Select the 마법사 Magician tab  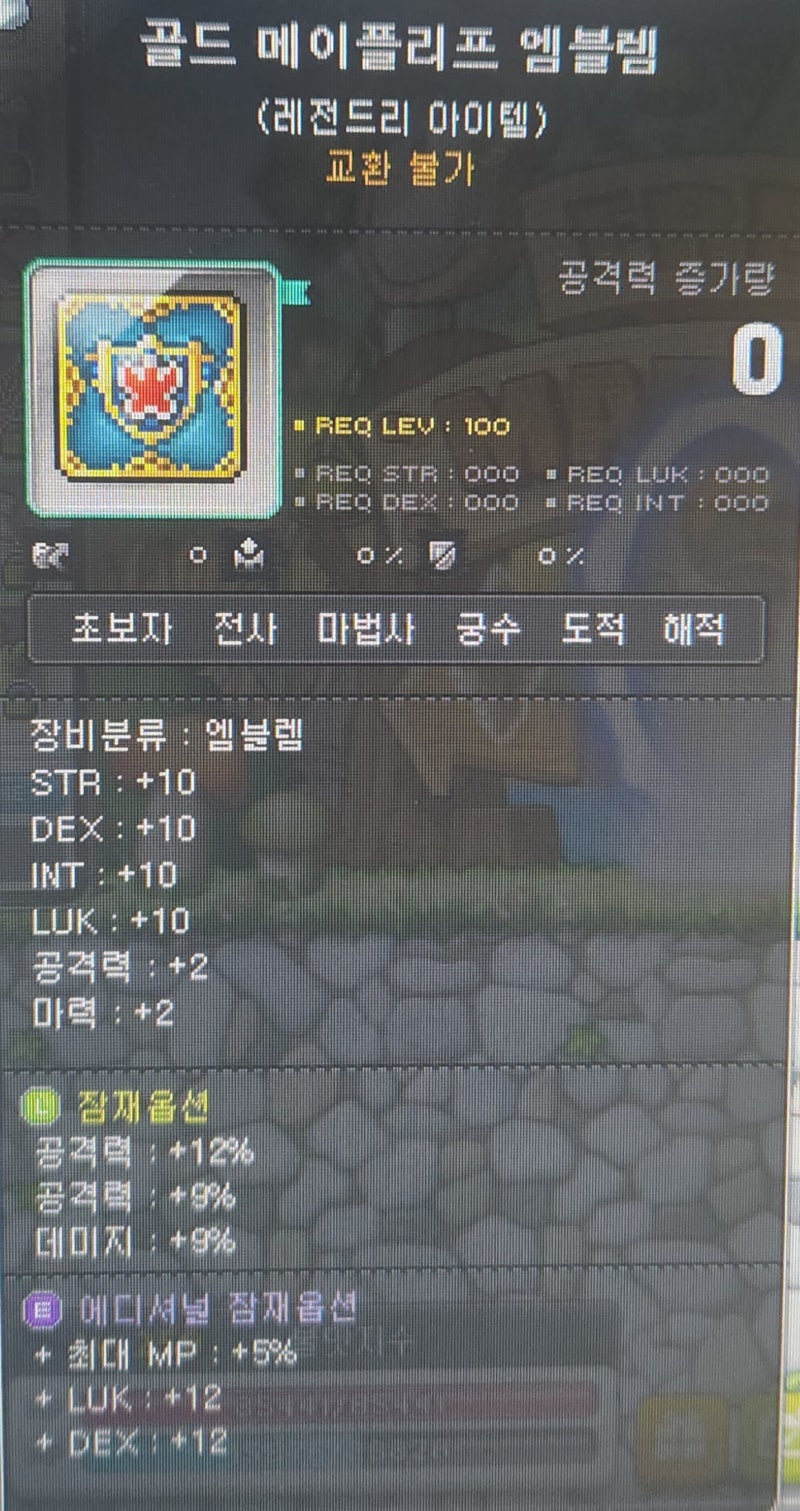[x=365, y=628]
